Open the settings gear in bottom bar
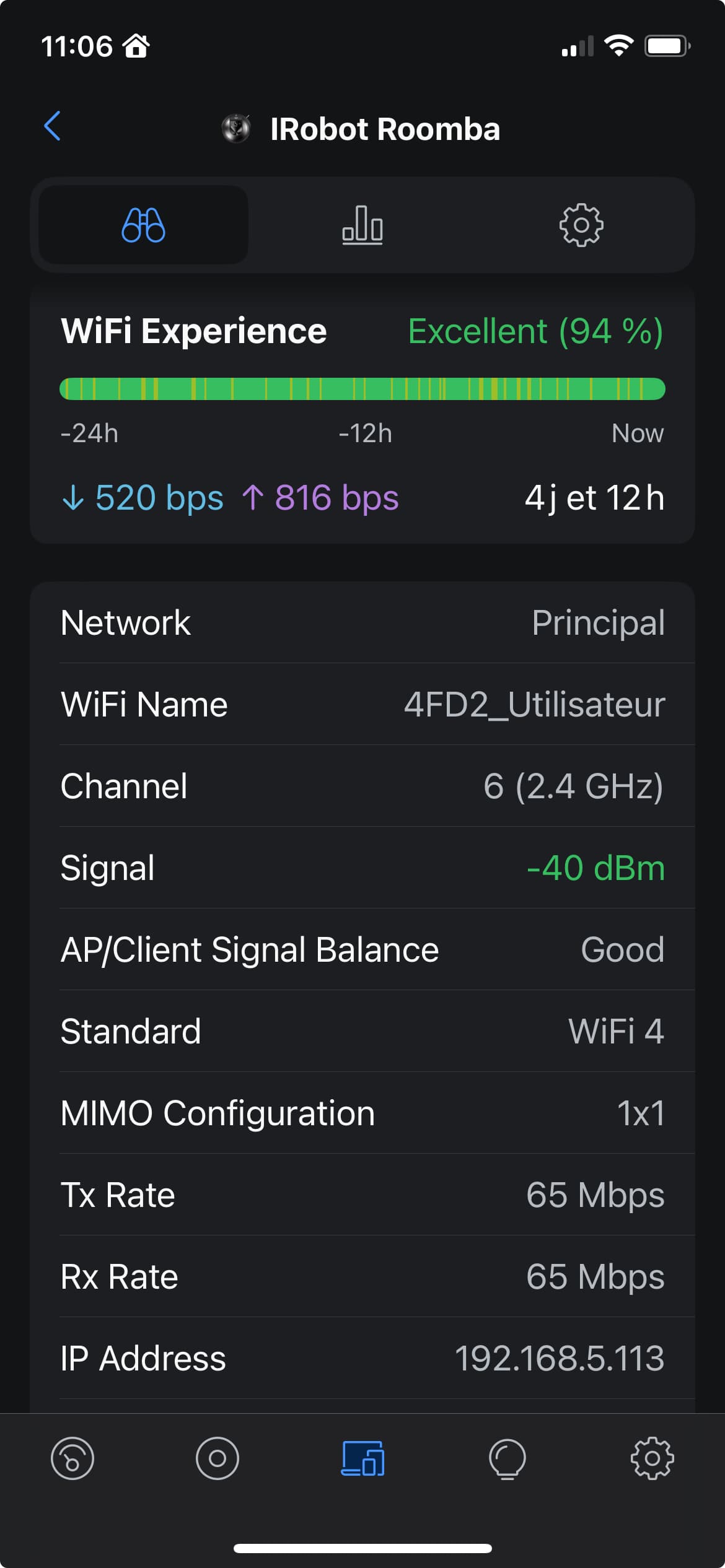 click(652, 1458)
